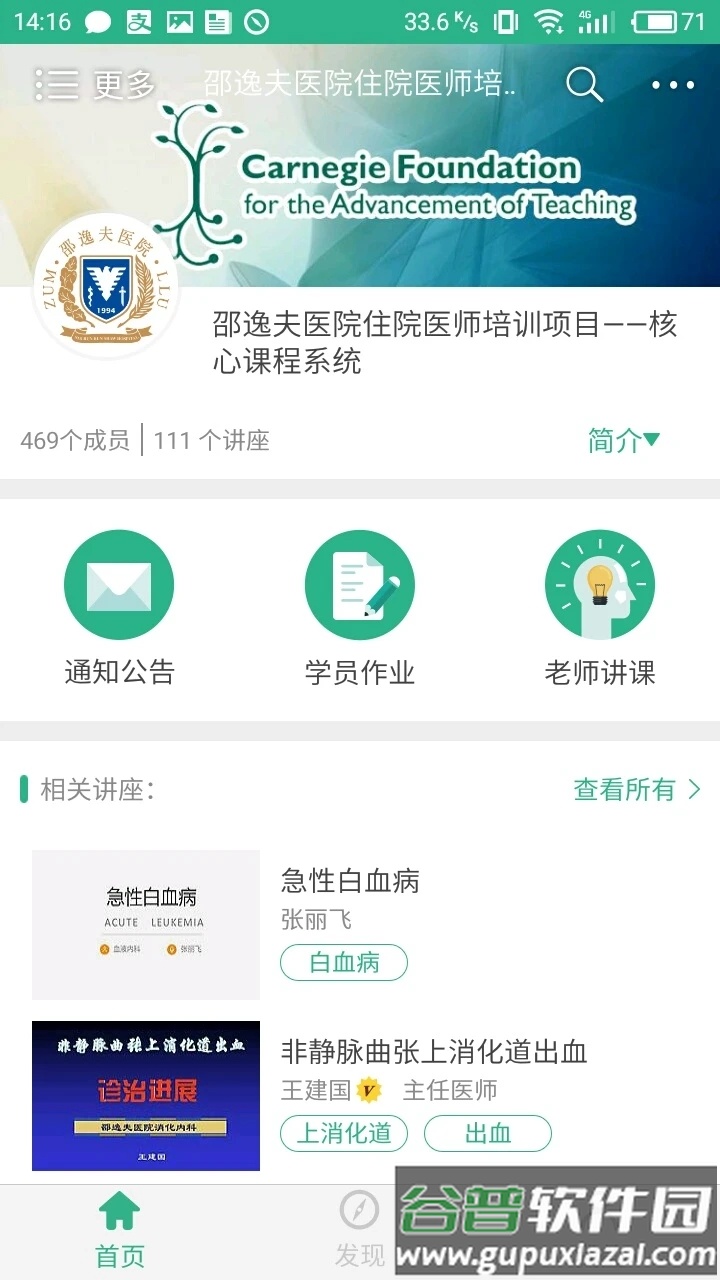View all lectures via 查看所有

point(637,790)
